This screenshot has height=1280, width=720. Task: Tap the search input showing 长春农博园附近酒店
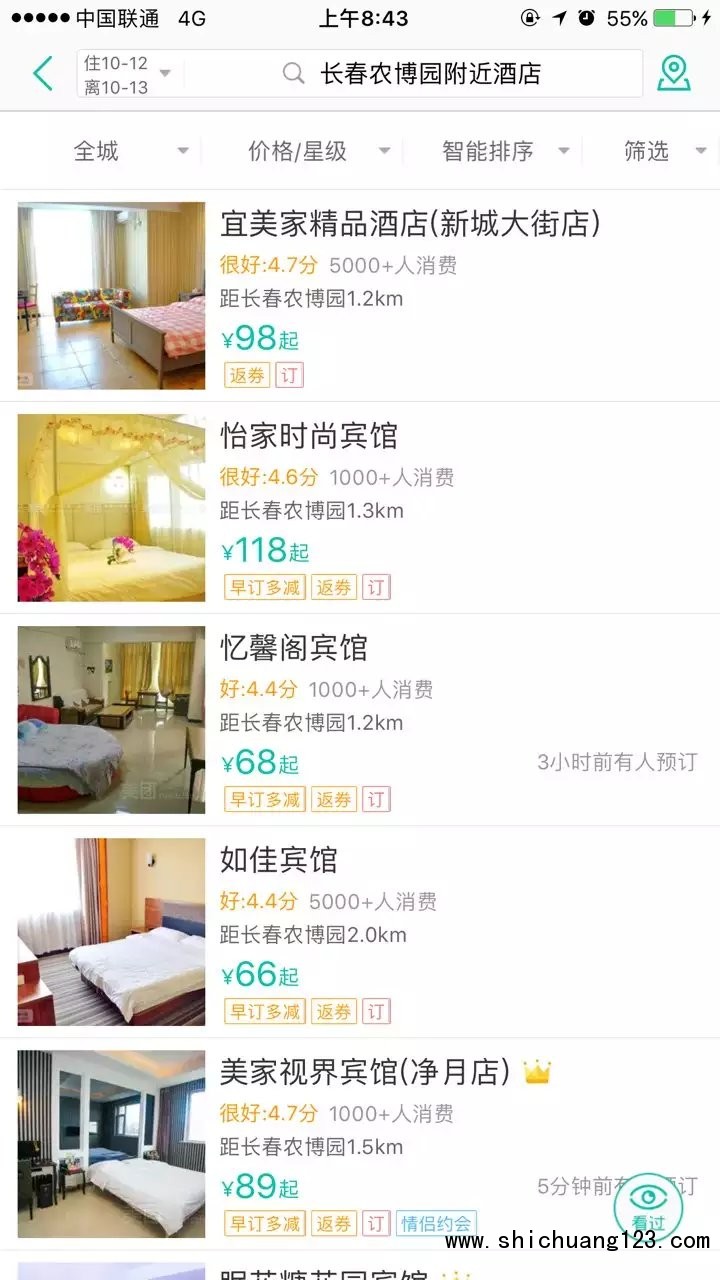pos(430,72)
